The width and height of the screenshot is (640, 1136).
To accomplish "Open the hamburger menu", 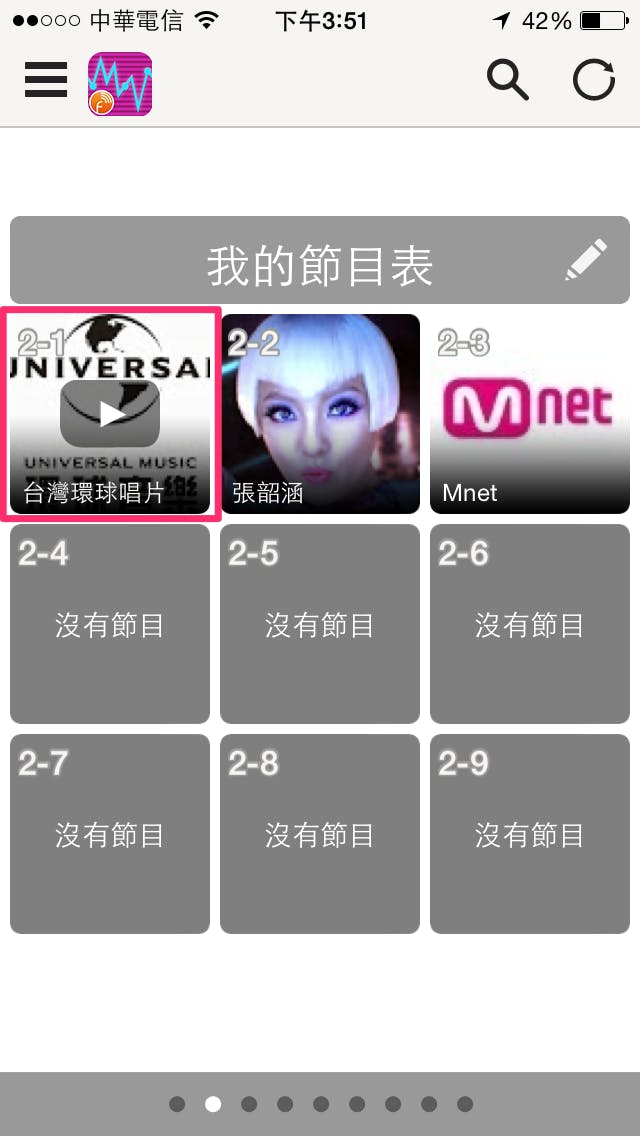I will 46,80.
